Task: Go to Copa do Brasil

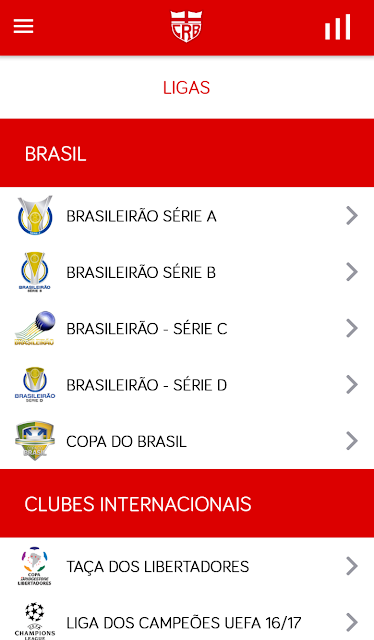Action: click(x=187, y=441)
